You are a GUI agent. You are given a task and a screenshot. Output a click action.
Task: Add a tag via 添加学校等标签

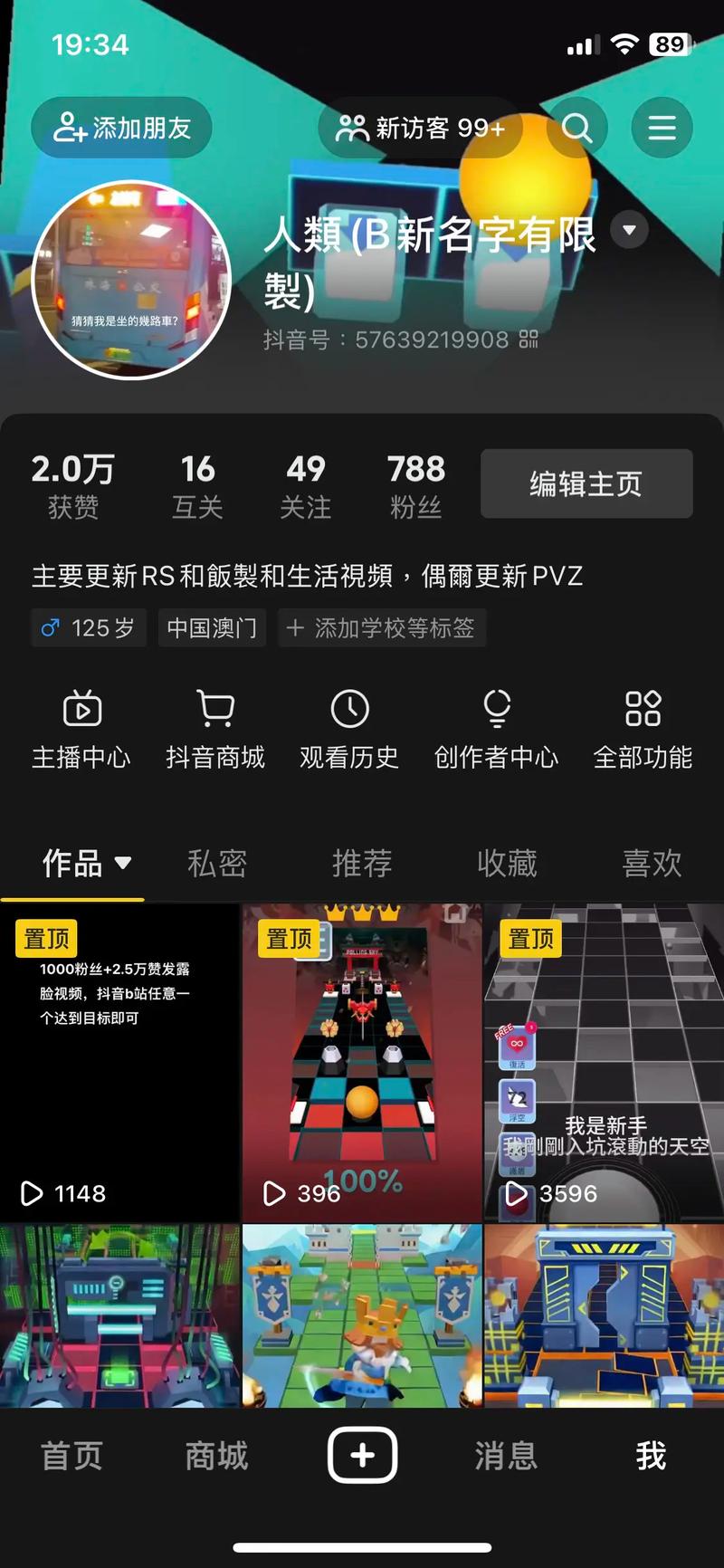coord(381,627)
